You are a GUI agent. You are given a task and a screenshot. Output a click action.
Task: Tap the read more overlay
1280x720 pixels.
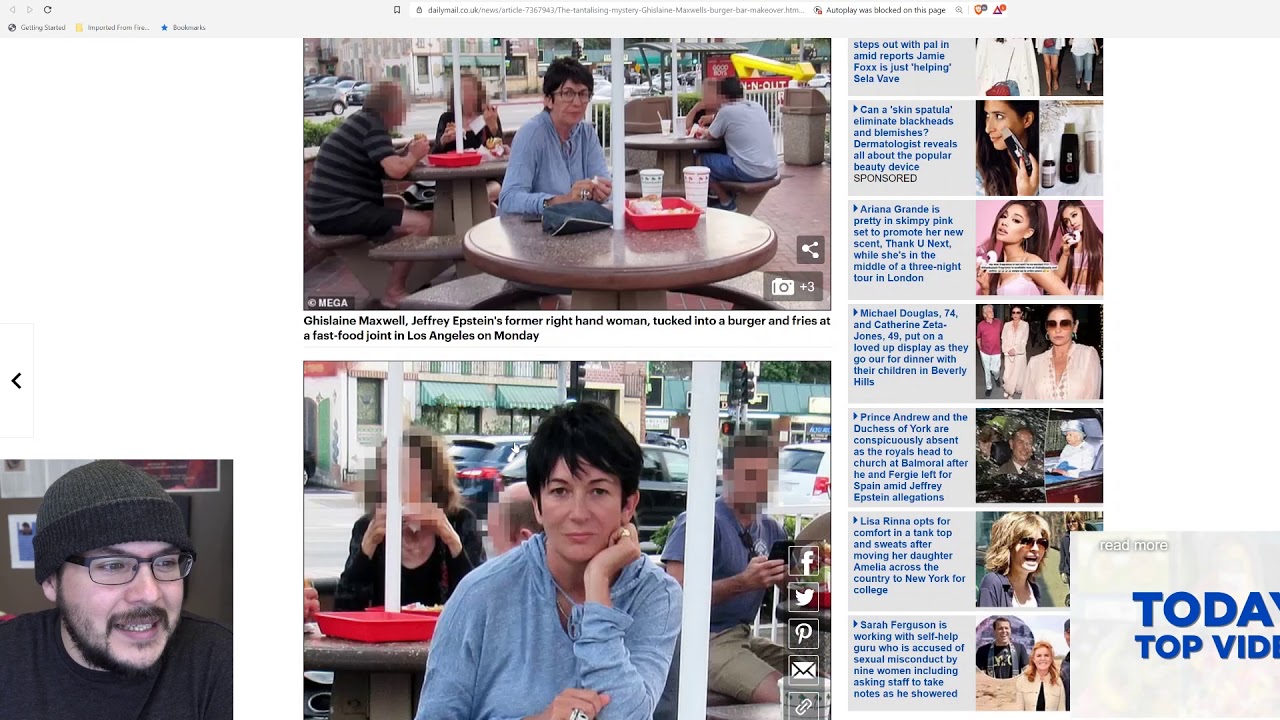click(1133, 546)
